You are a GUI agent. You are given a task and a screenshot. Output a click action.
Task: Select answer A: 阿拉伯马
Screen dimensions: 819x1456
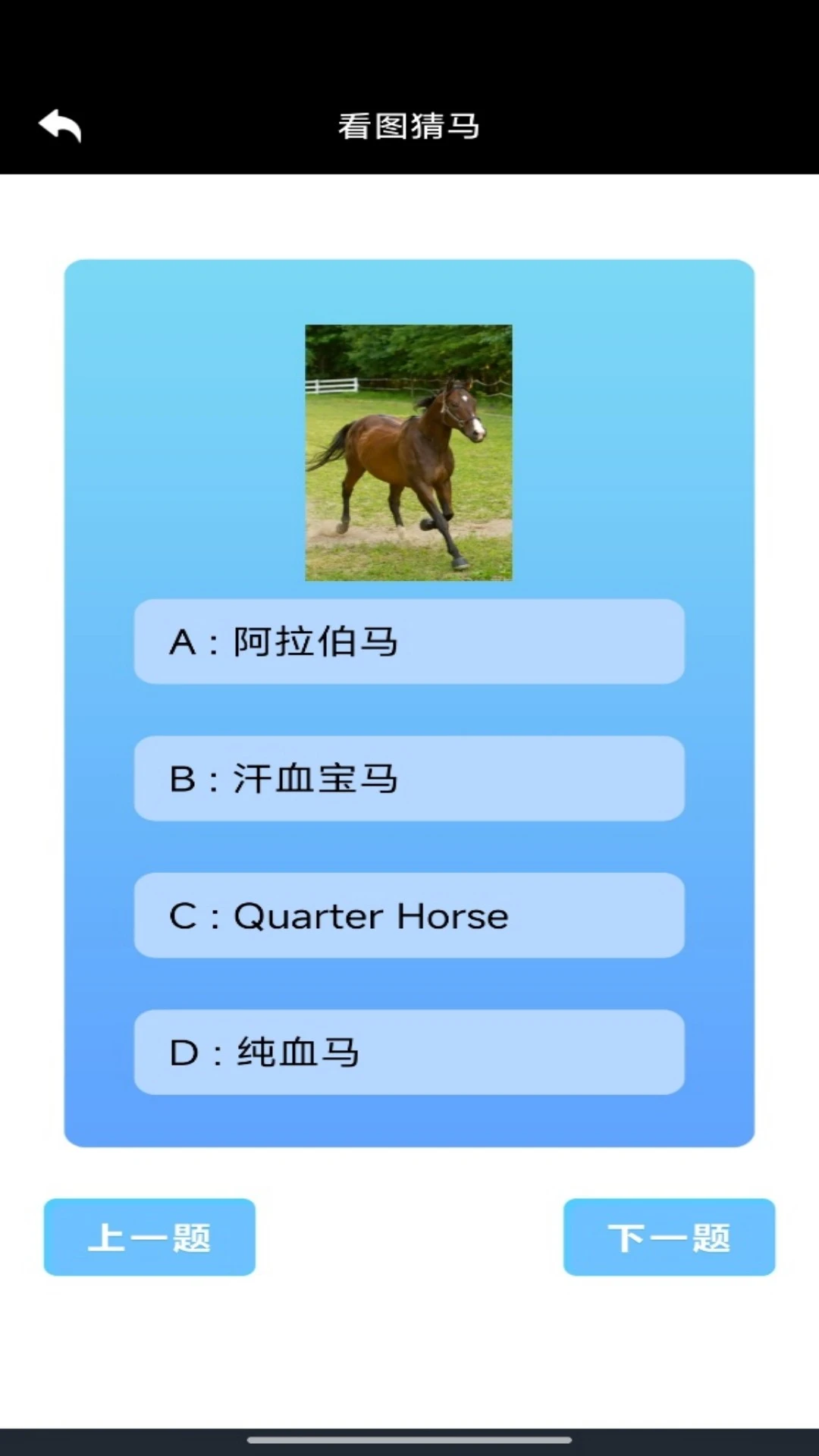(409, 642)
